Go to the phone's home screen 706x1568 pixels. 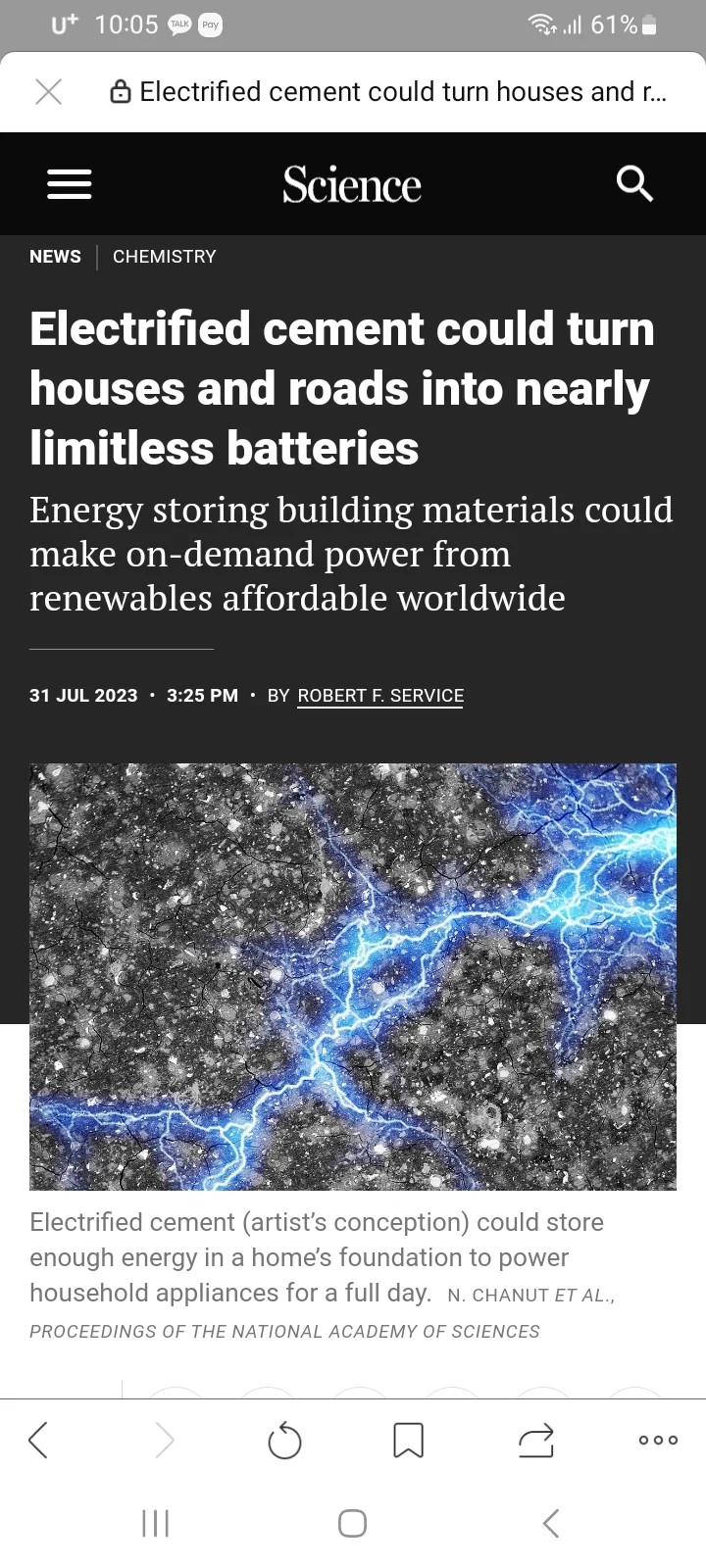click(352, 1523)
